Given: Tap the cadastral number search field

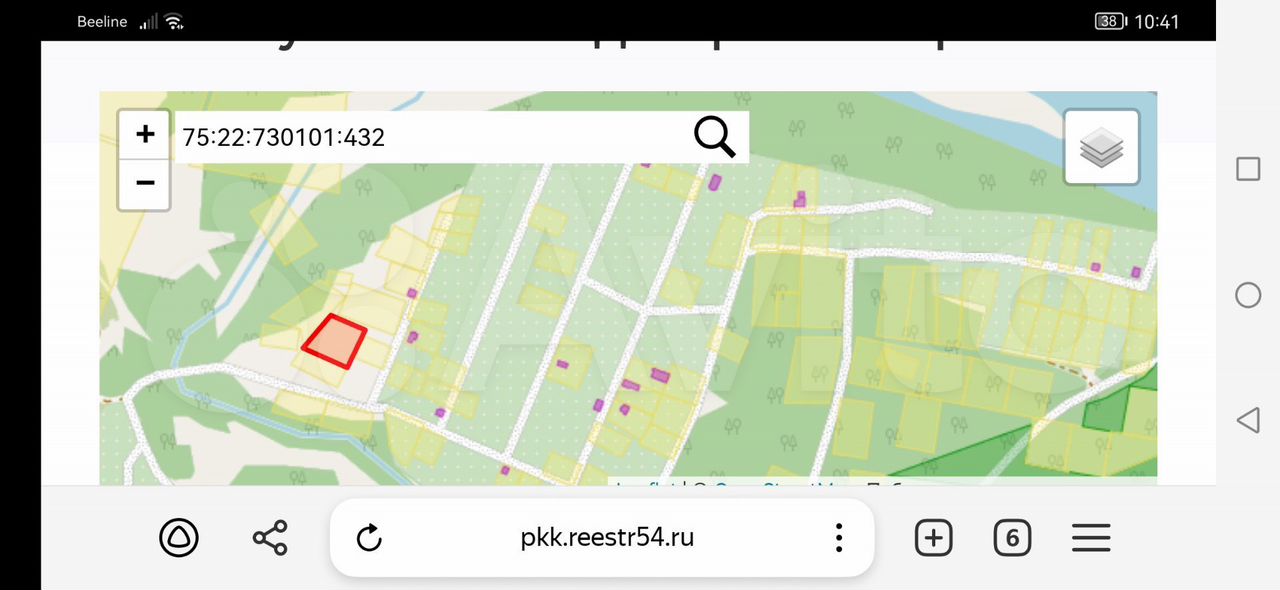Looking at the screenshot, I should [430, 137].
